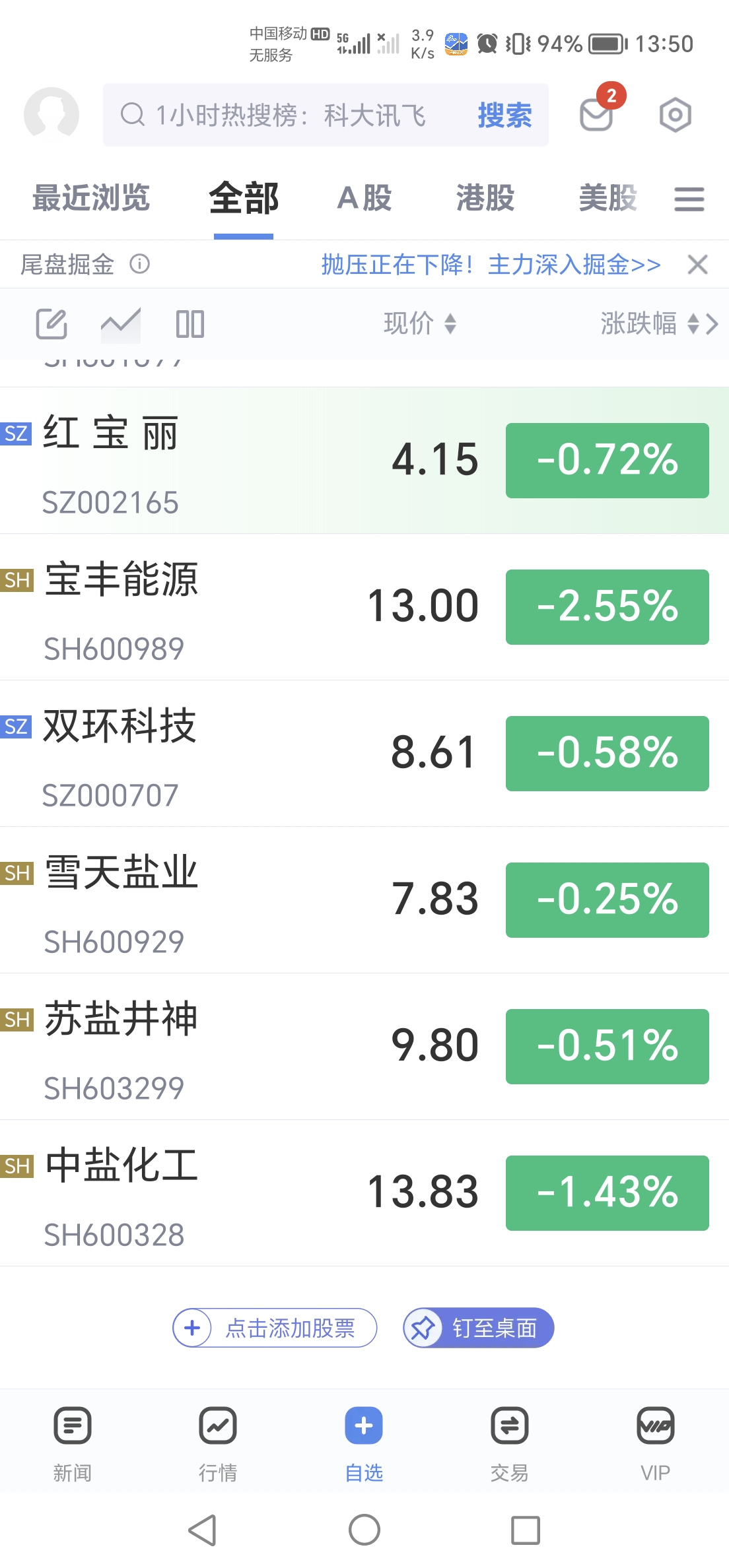Tap the blue 搜索 button

505,115
